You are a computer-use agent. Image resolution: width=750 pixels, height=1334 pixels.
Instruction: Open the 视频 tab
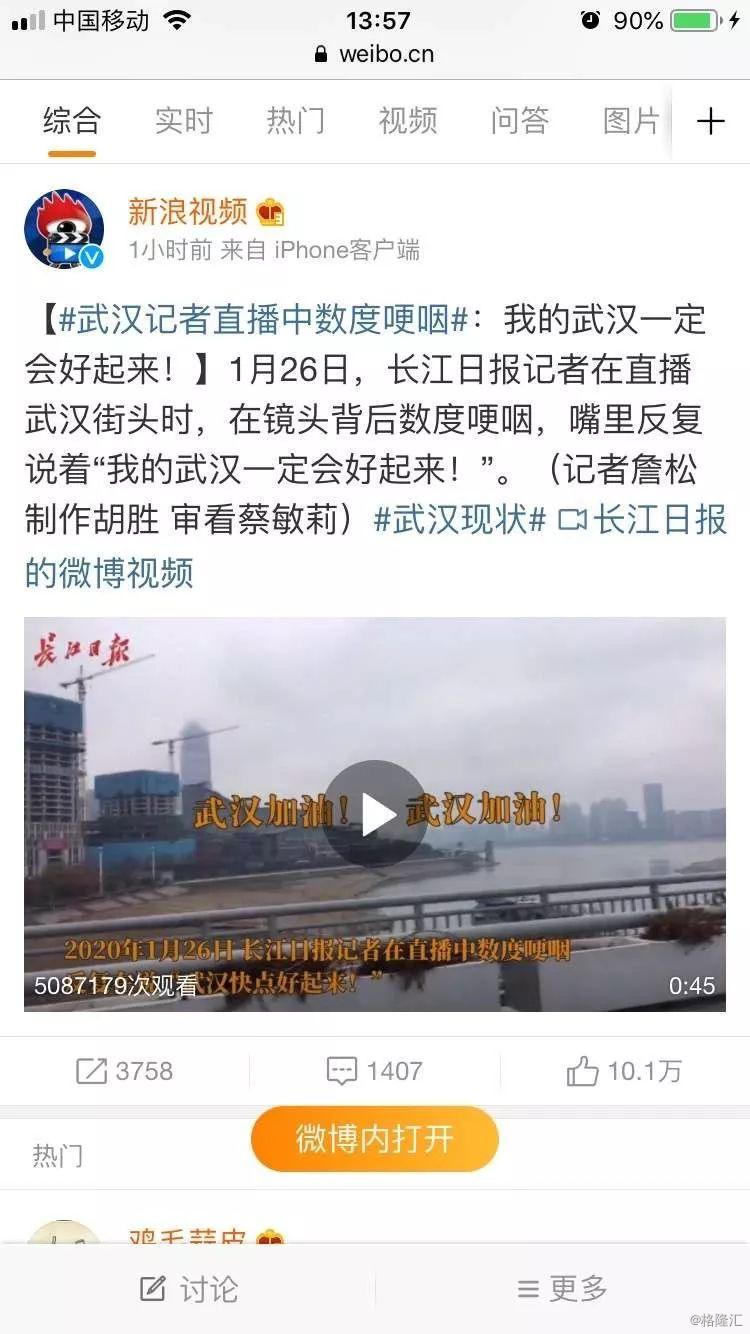pyautogui.click(x=408, y=122)
